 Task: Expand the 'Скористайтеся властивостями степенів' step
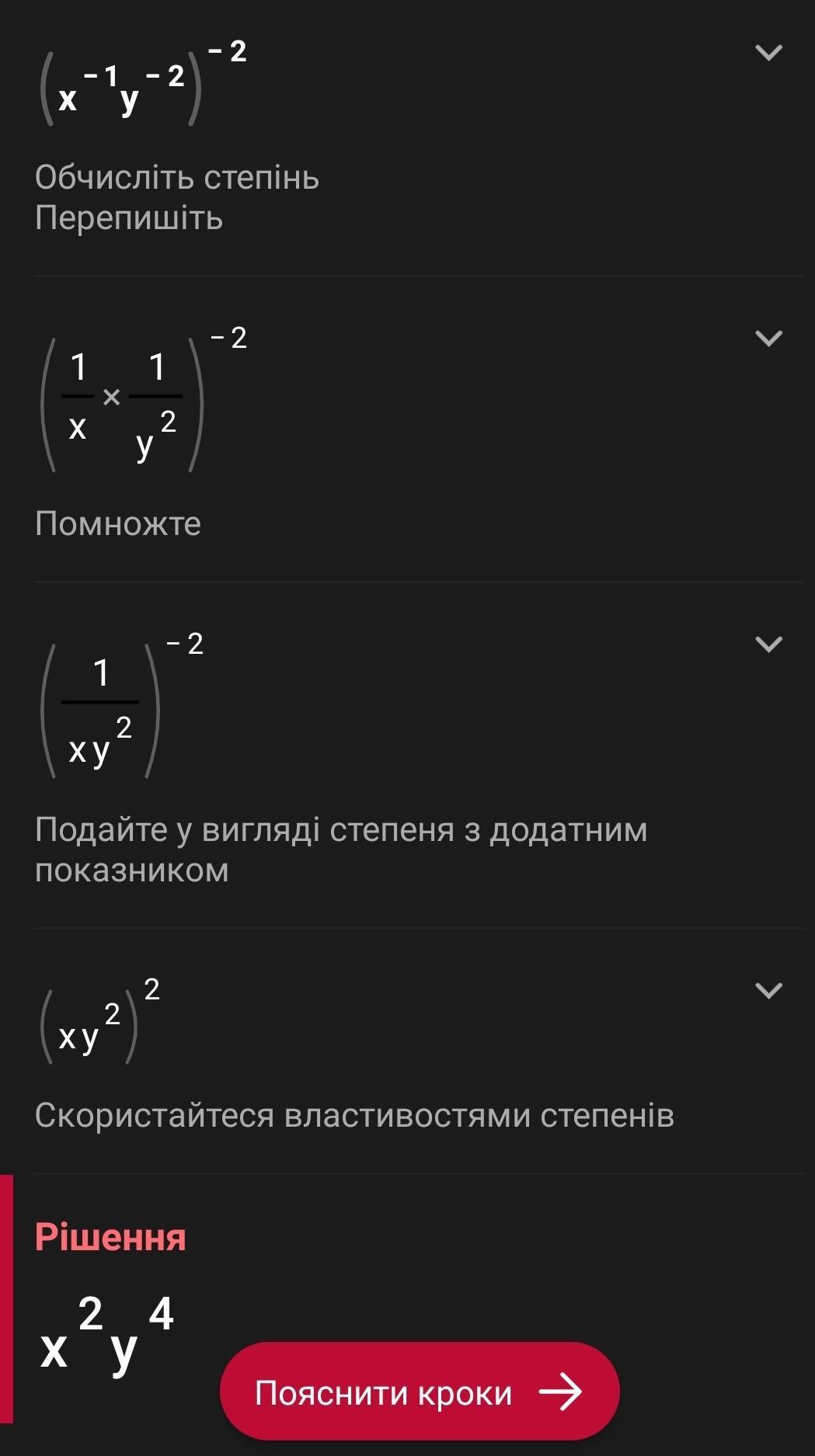click(768, 991)
